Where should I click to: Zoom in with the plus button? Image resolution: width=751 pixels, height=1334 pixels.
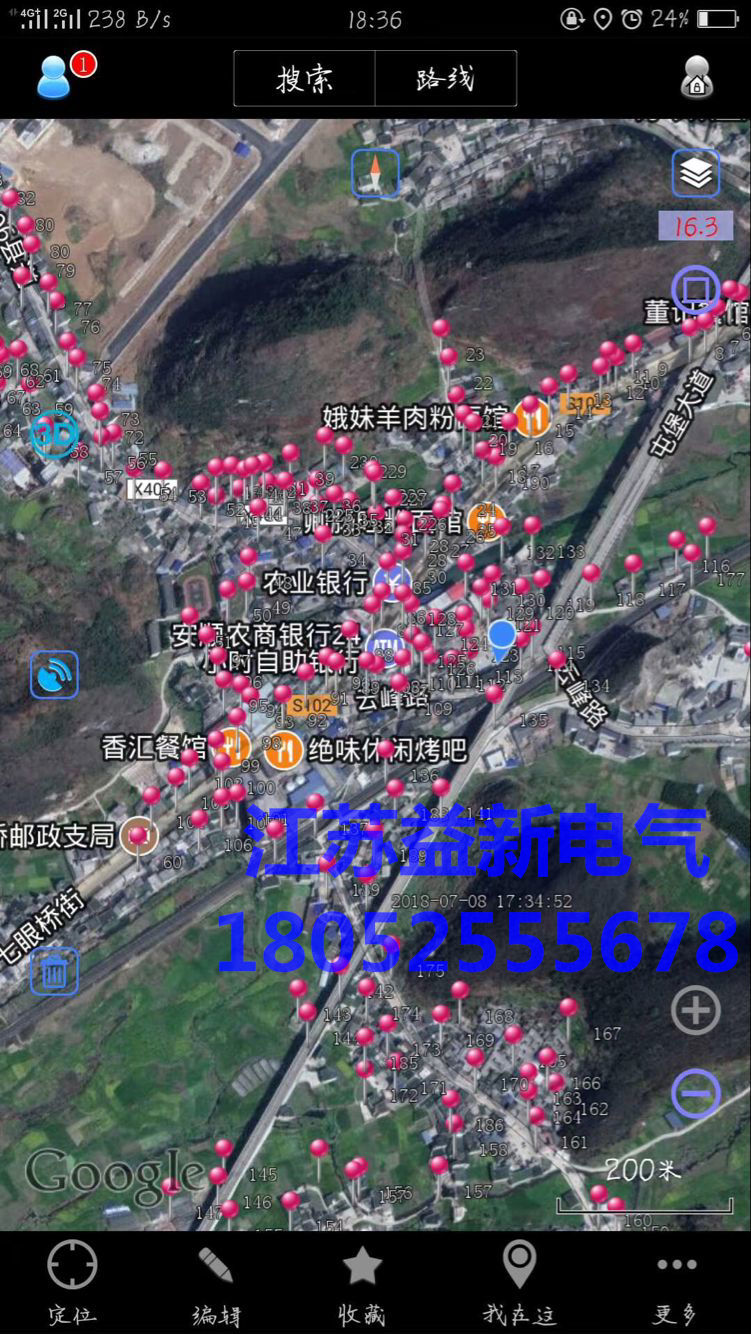point(695,1010)
